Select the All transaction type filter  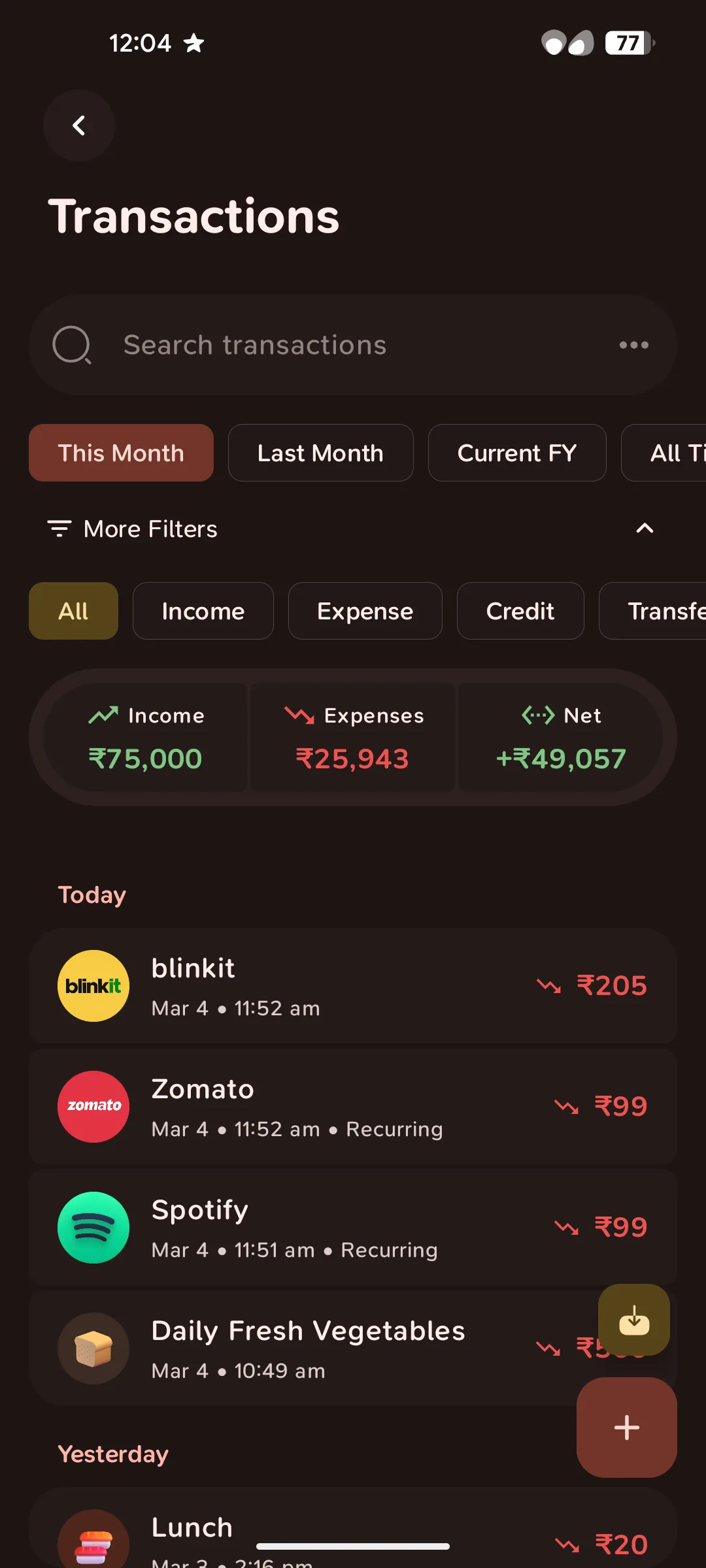pyautogui.click(x=73, y=611)
